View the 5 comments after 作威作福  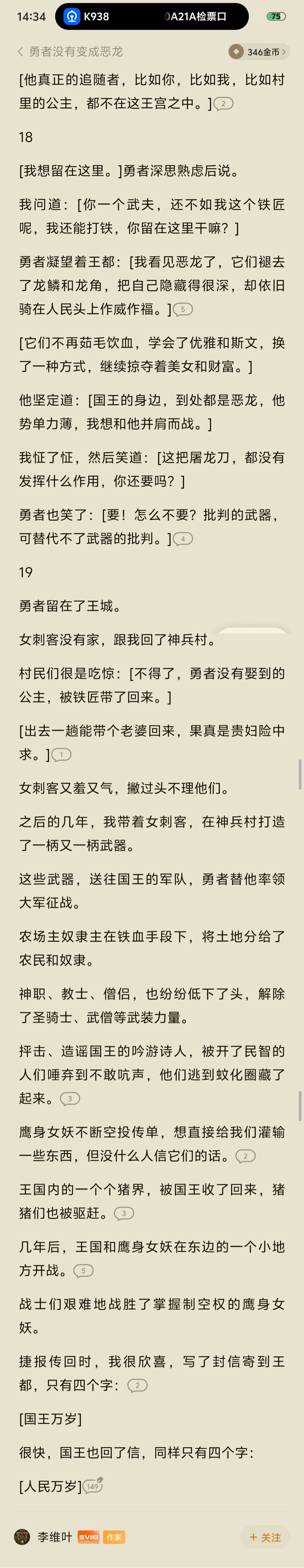(x=183, y=309)
